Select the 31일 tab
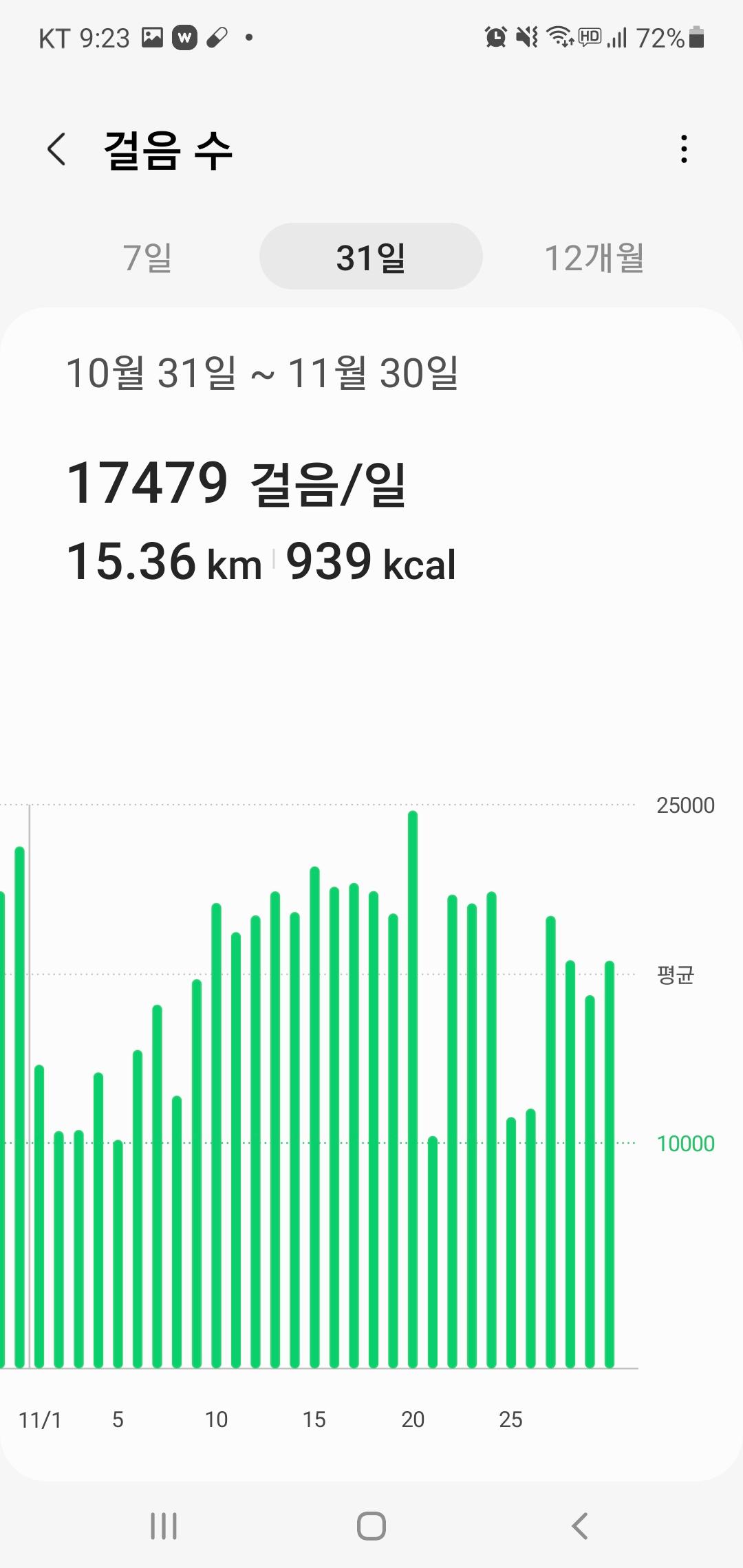 [x=371, y=258]
